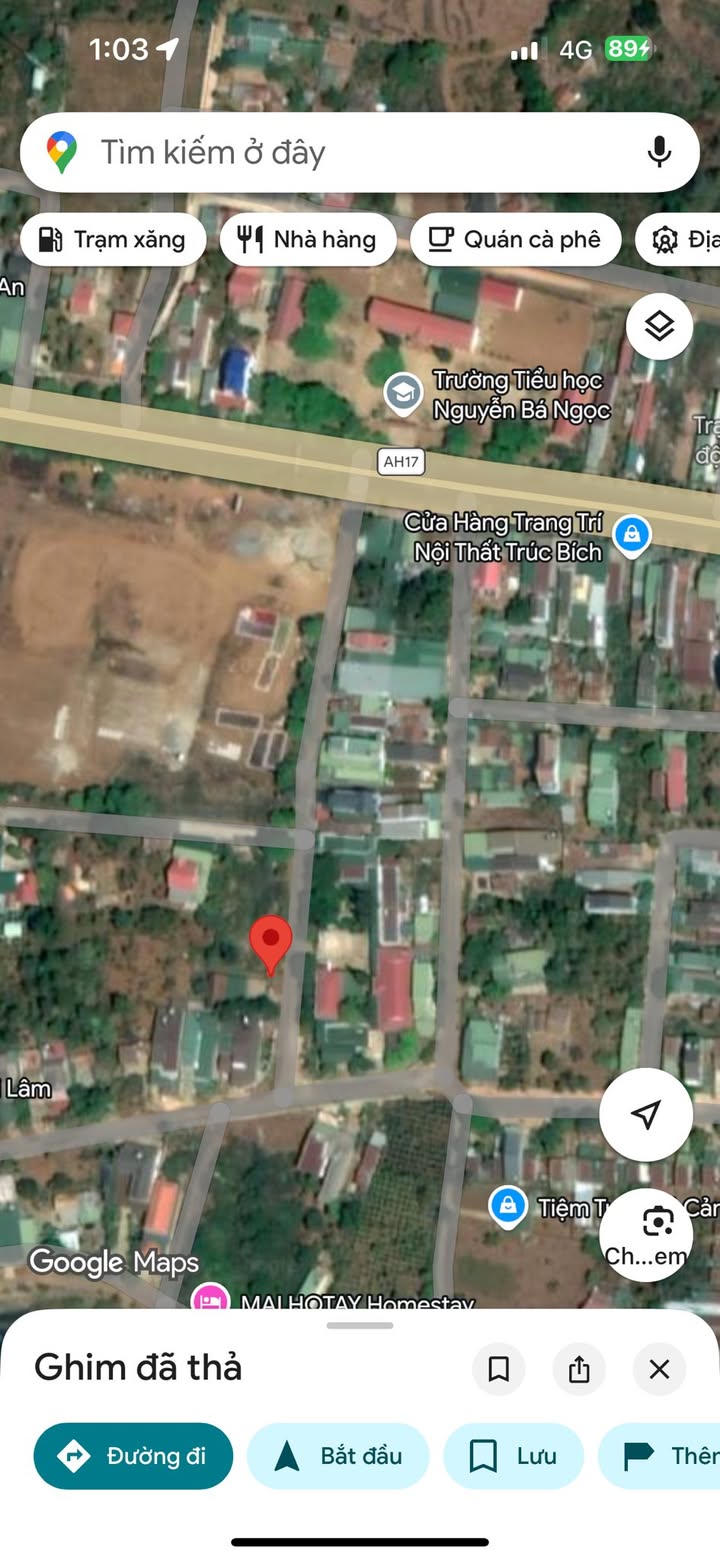Image resolution: width=720 pixels, height=1560 pixels.
Task: Open the map layers button
Action: tap(659, 326)
